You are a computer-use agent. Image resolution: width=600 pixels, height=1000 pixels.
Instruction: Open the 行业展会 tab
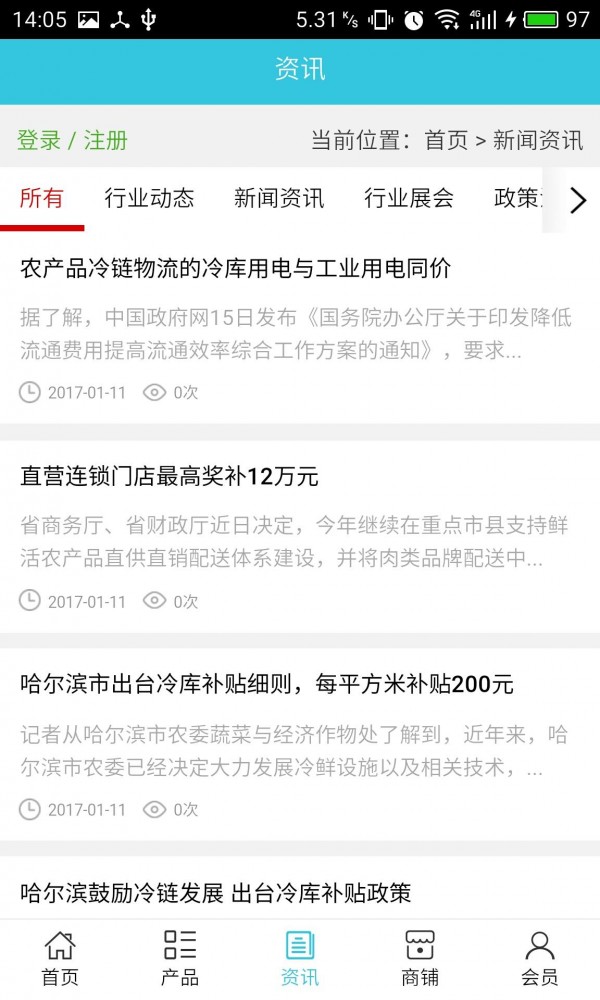409,198
